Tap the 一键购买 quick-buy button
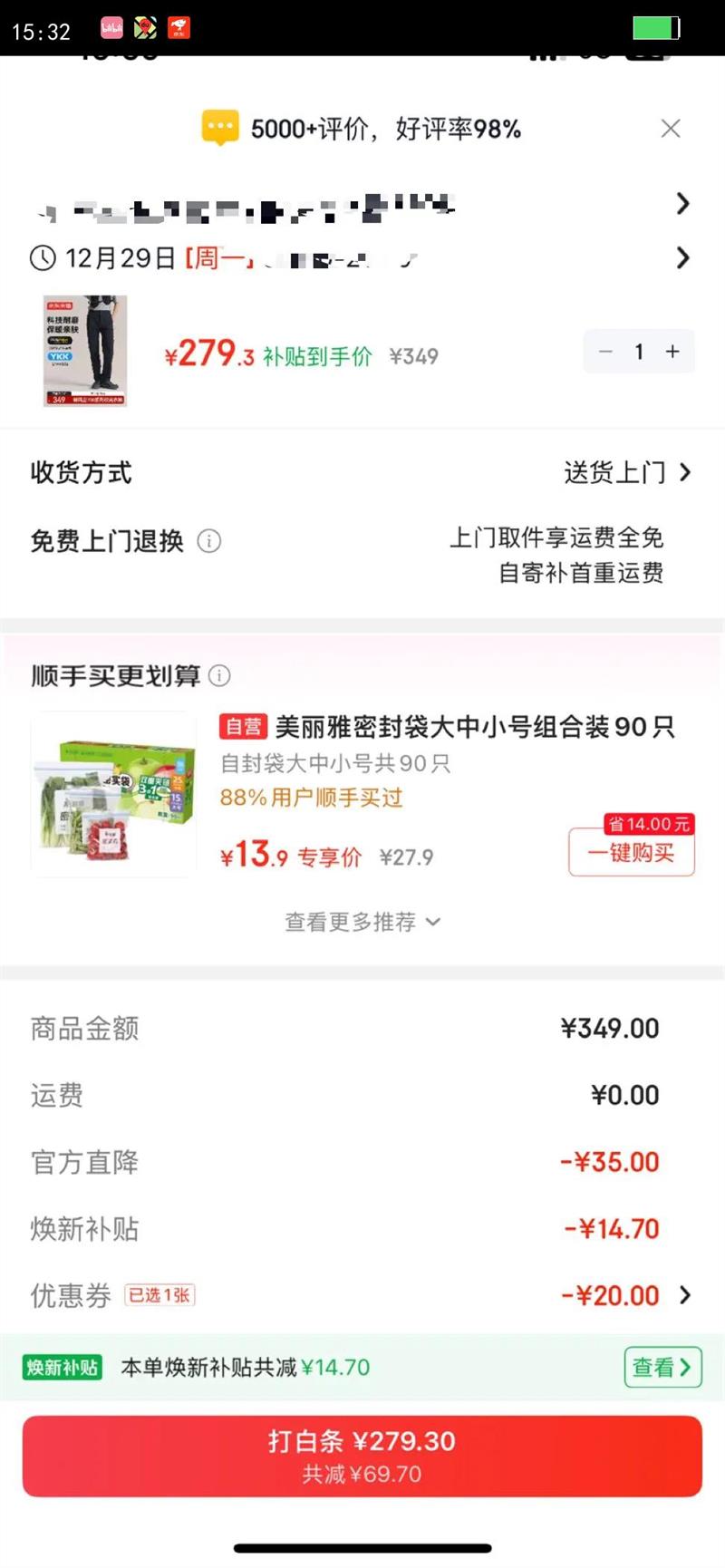The image size is (725, 1568). [631, 853]
